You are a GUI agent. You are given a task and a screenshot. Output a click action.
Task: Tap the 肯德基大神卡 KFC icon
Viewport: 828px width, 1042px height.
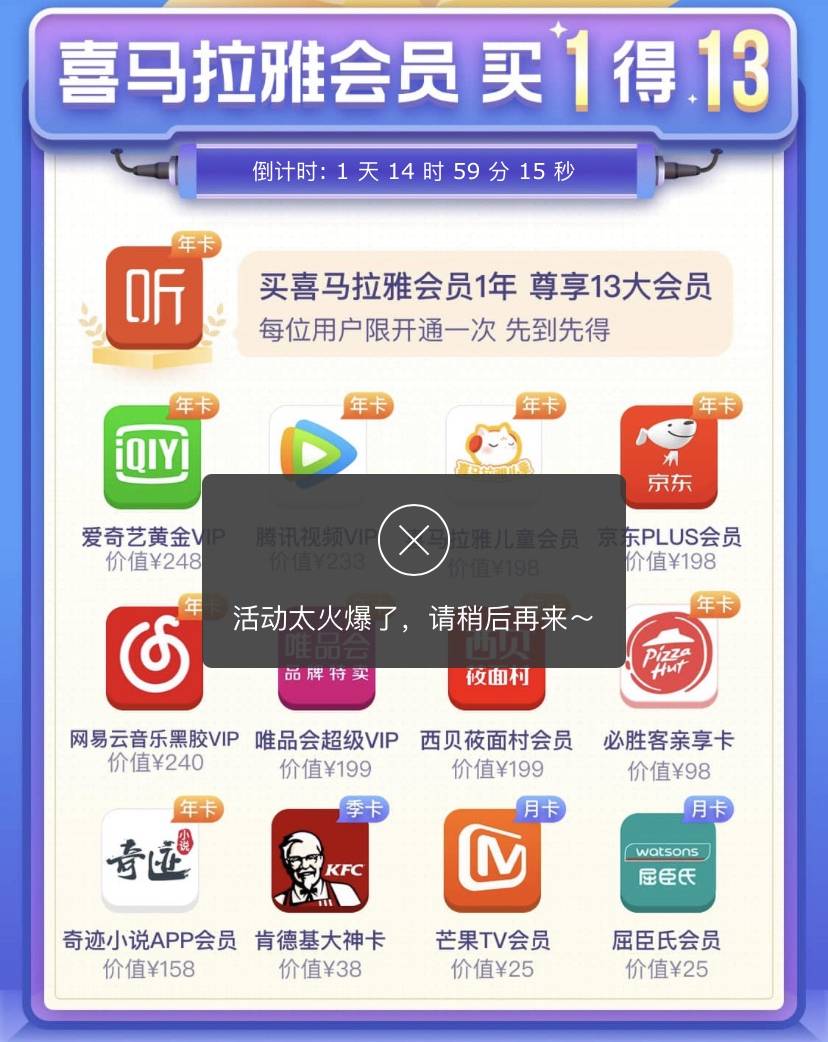(322, 858)
